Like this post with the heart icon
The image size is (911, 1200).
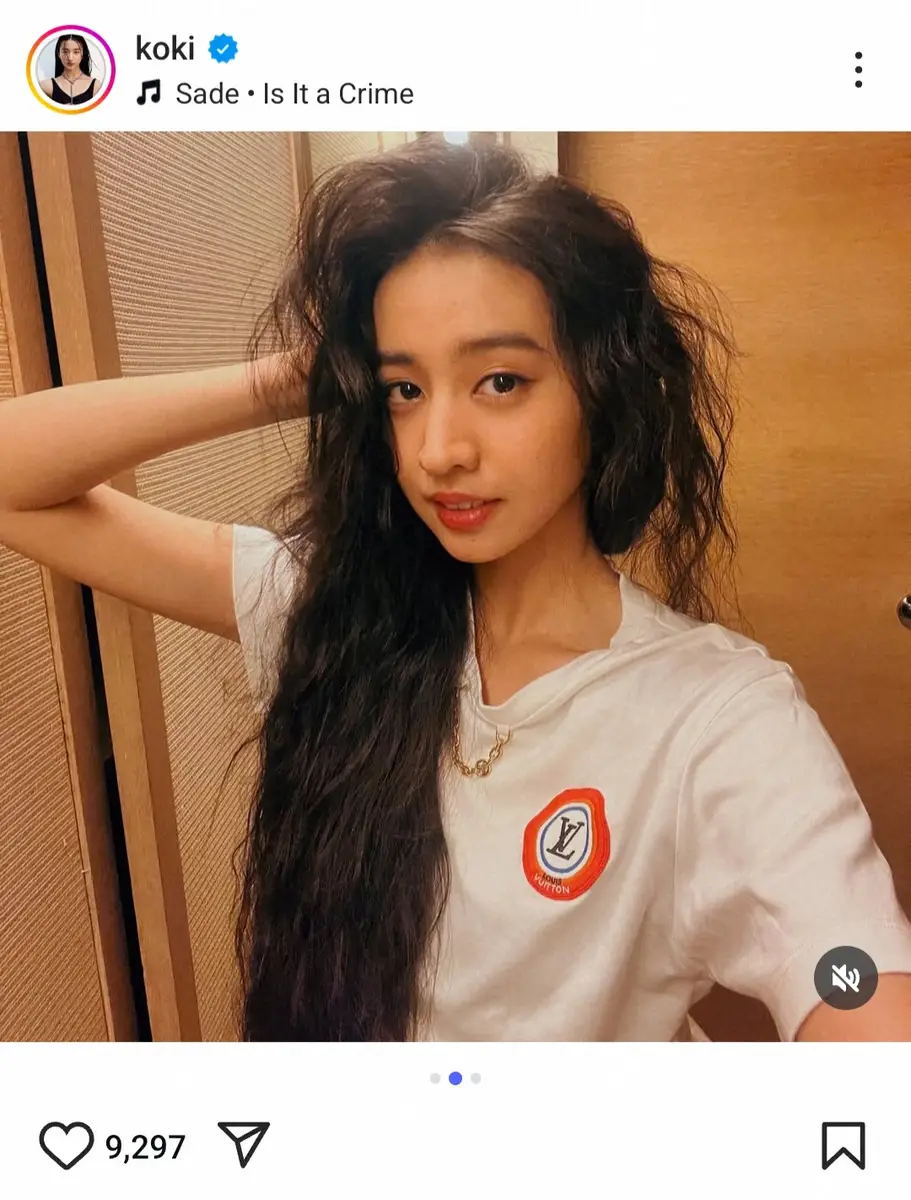click(x=66, y=1145)
